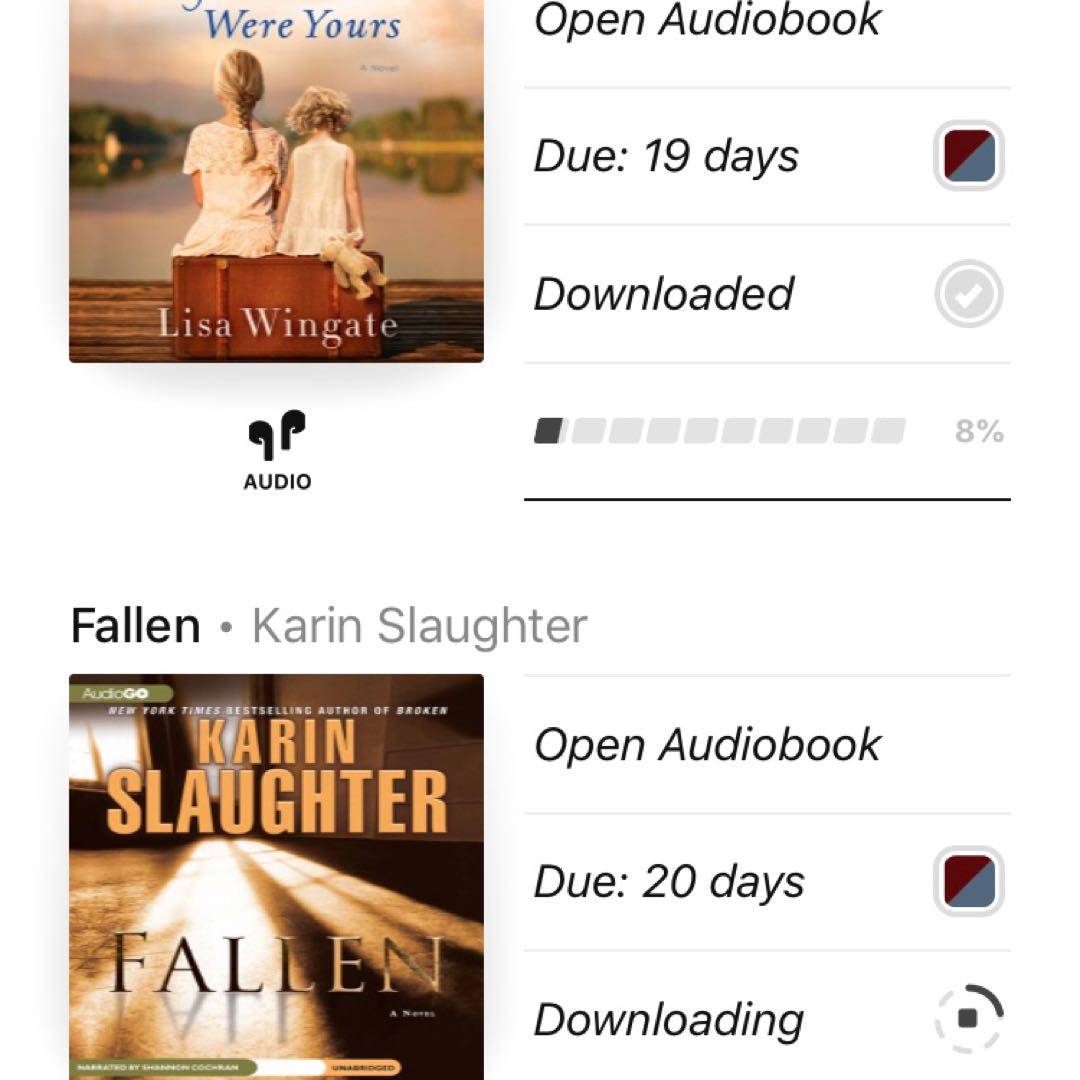The image size is (1080, 1080).
Task: Open the Lisa Wingate book cover
Action: coord(276,180)
